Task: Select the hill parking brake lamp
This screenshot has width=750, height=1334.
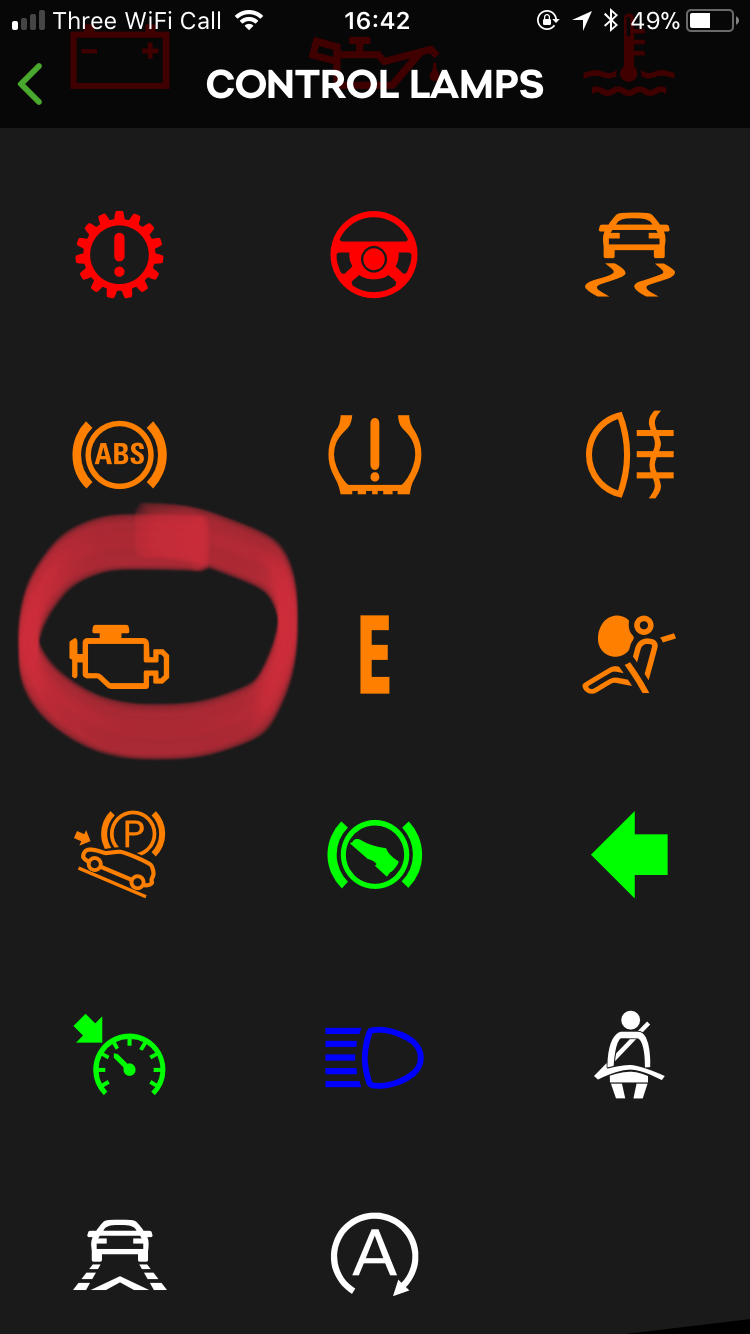Action: pos(120,854)
